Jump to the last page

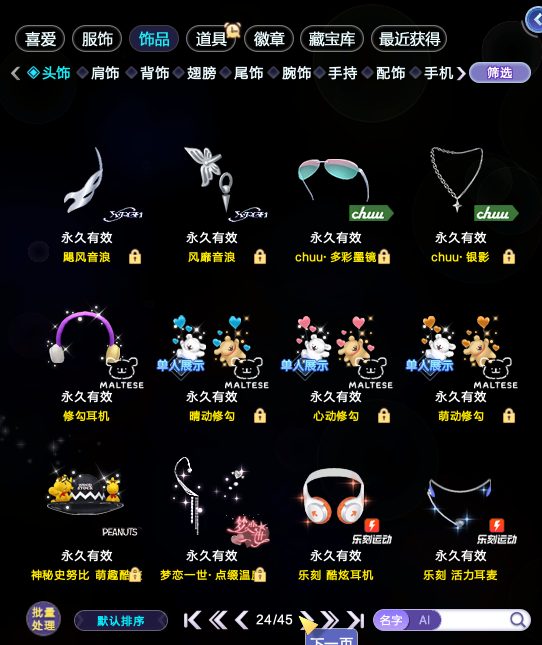click(x=356, y=620)
